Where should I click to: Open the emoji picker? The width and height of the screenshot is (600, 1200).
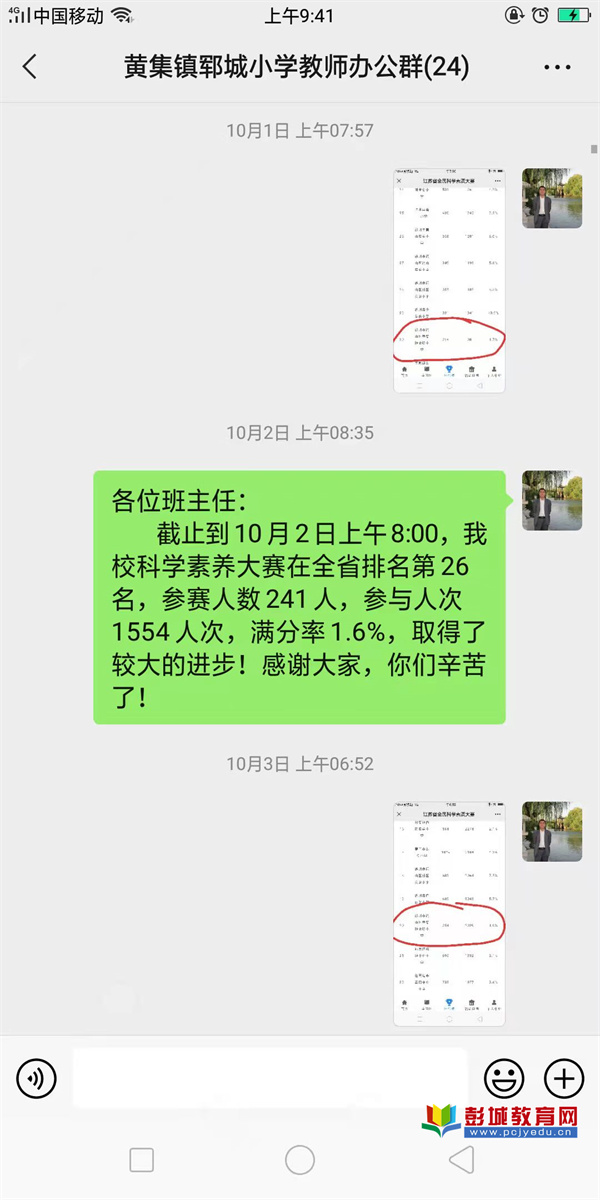coord(504,1078)
